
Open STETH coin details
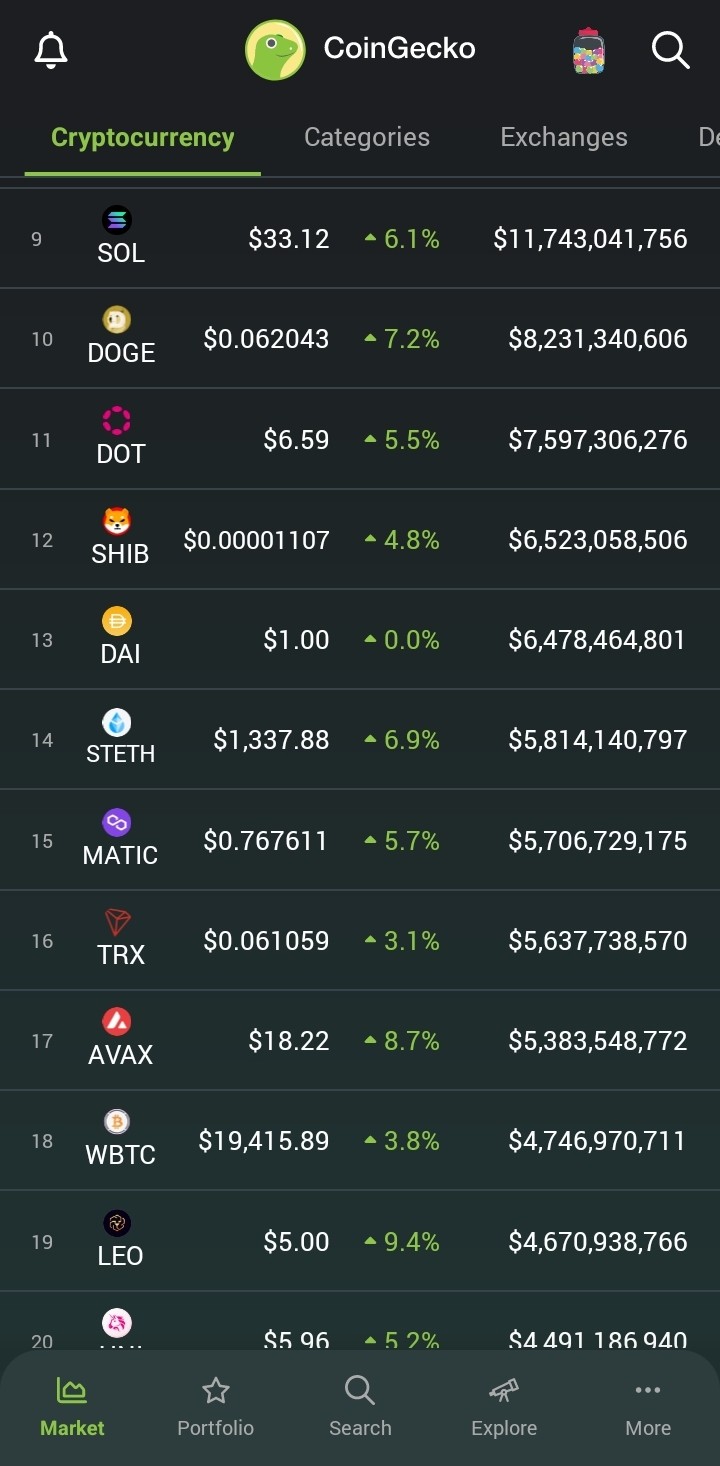[360, 740]
